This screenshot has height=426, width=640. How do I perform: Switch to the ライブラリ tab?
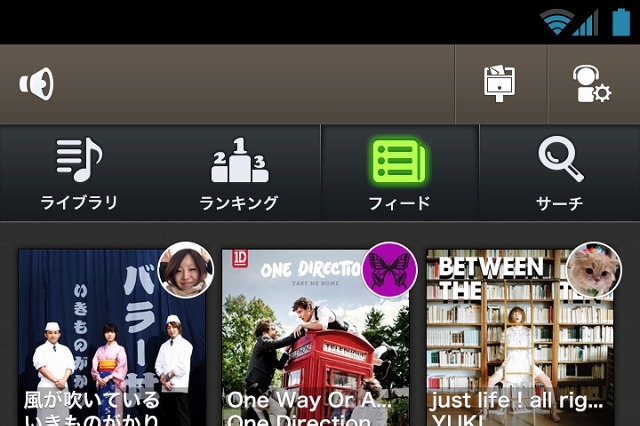79,174
